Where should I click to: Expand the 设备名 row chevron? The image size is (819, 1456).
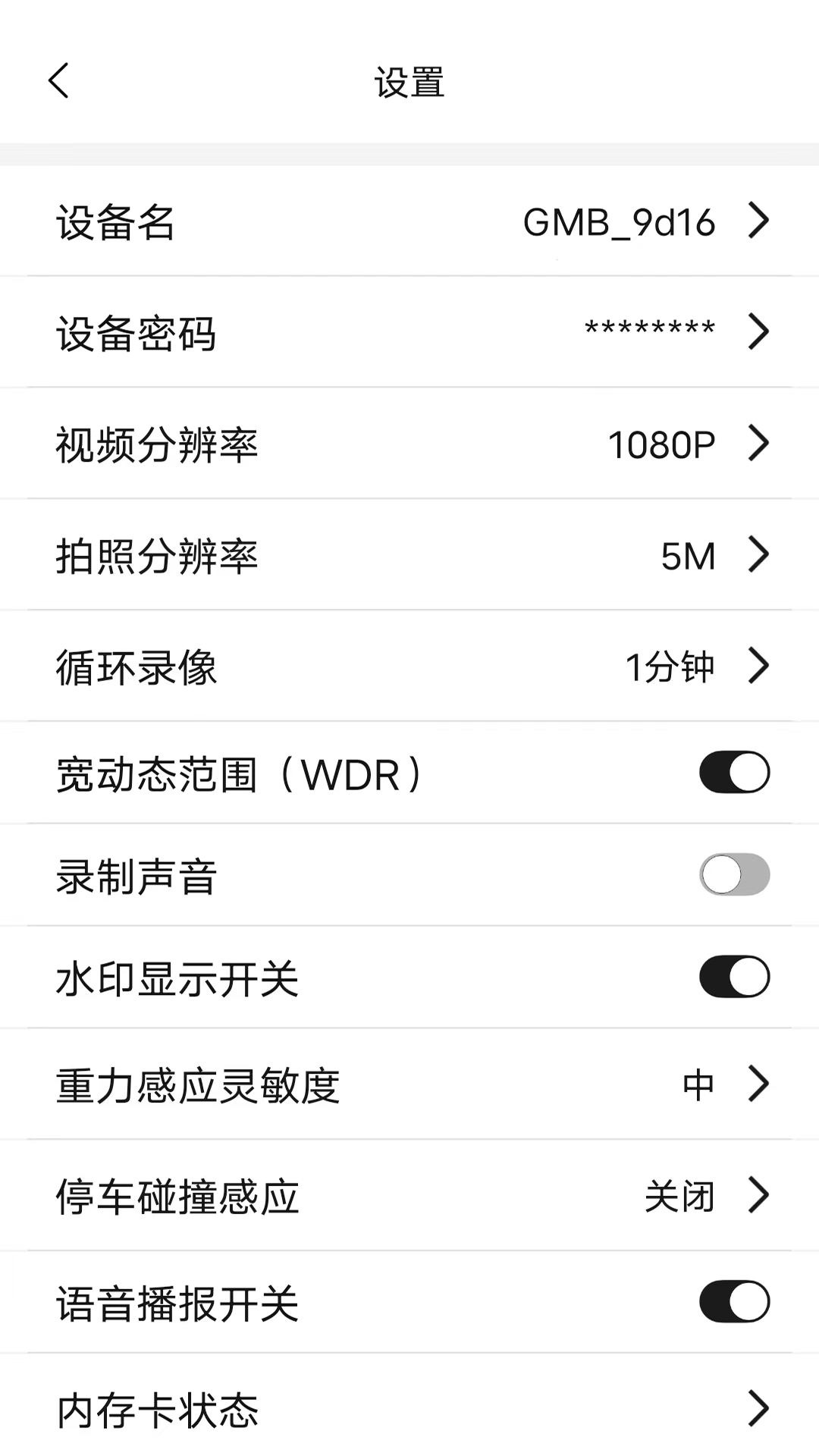(757, 221)
